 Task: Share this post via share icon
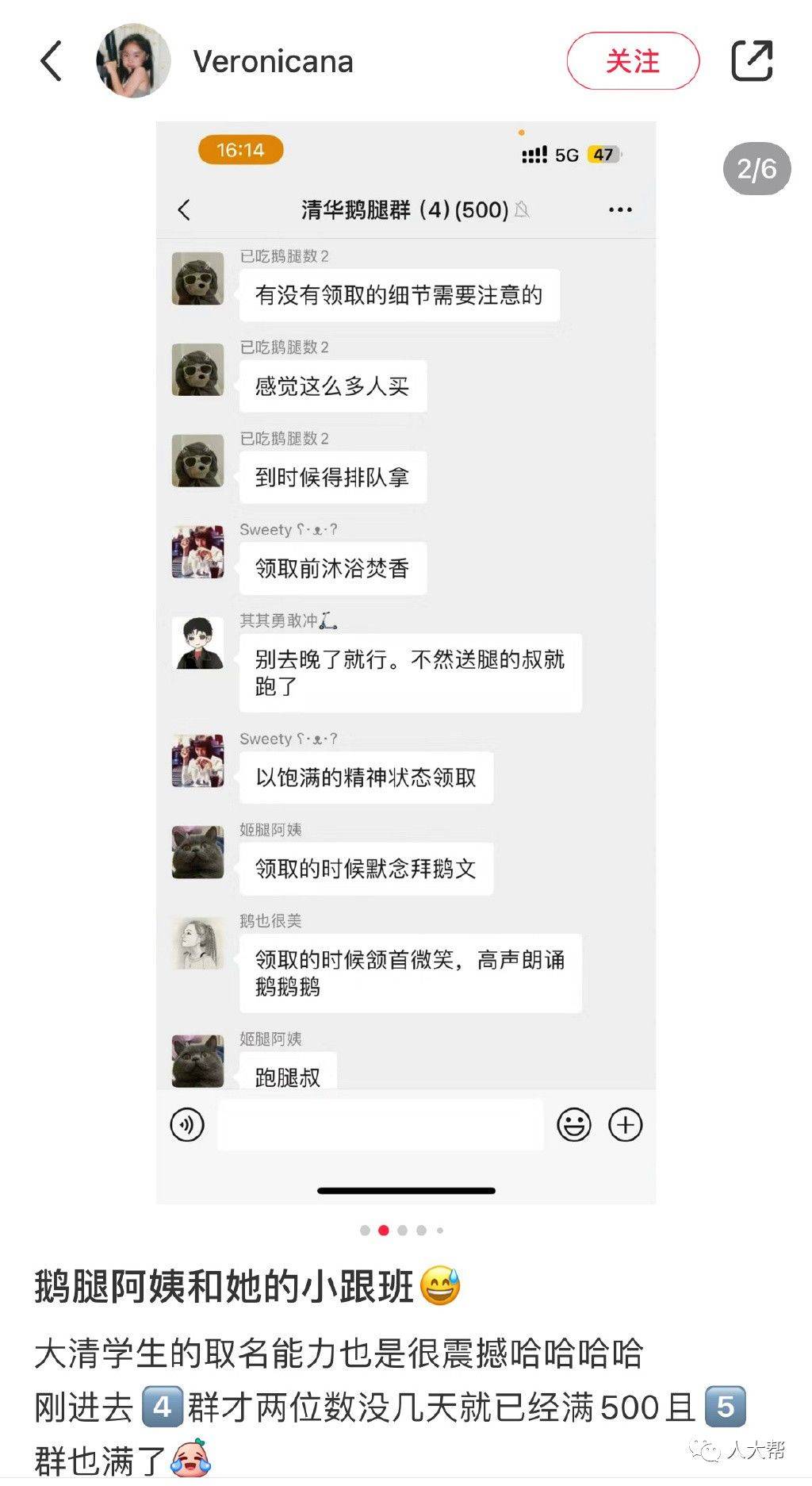click(751, 60)
